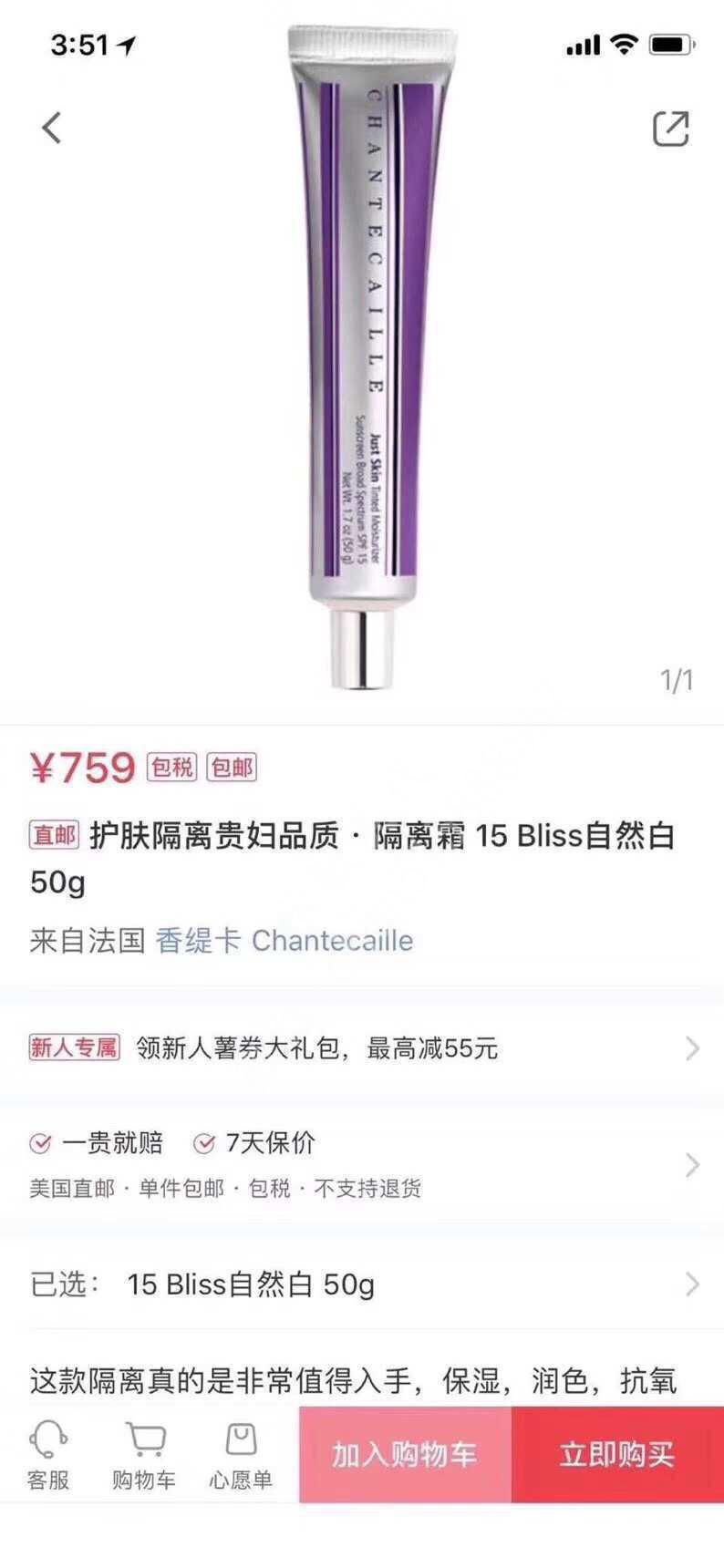Tap 加入购物车 to add to cart

(x=405, y=1454)
